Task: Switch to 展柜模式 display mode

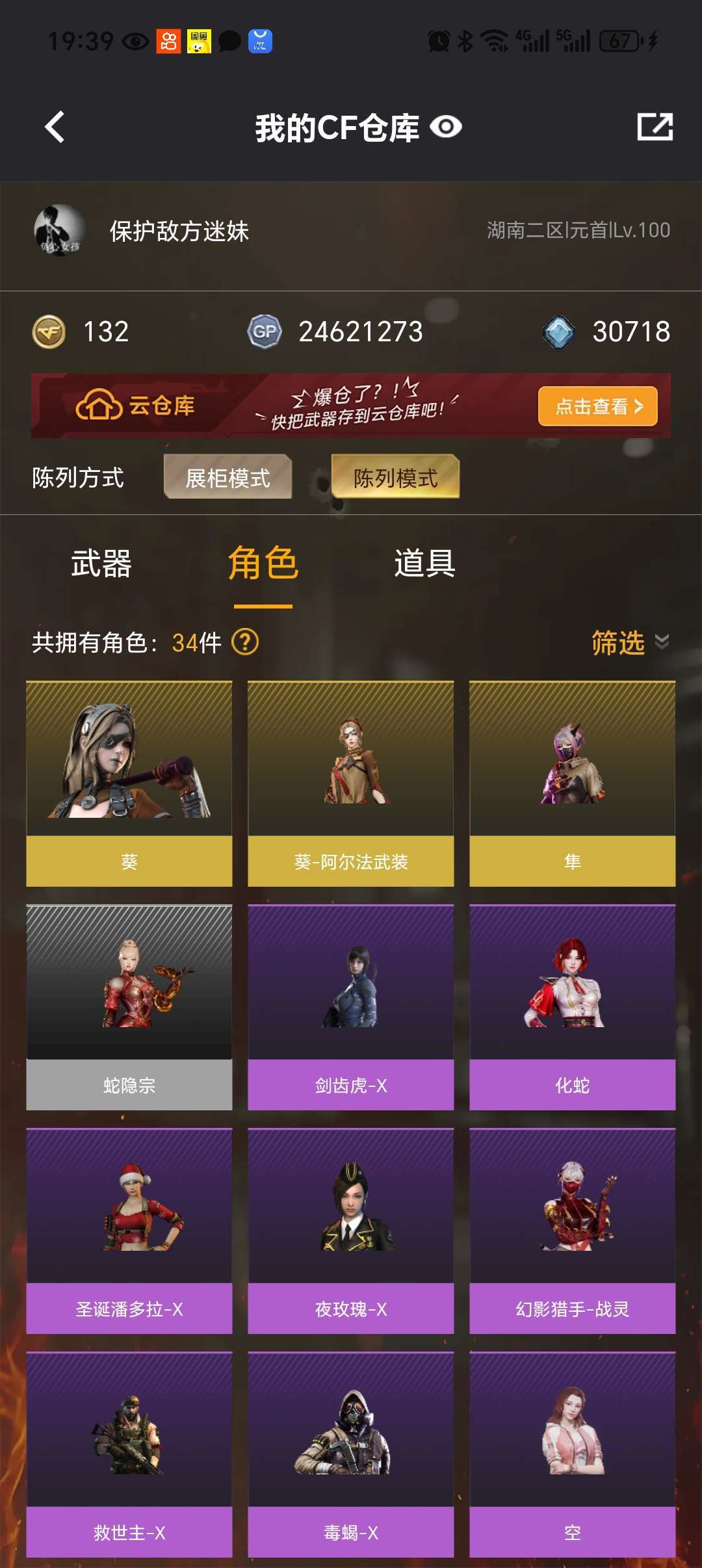Action: pyautogui.click(x=227, y=477)
